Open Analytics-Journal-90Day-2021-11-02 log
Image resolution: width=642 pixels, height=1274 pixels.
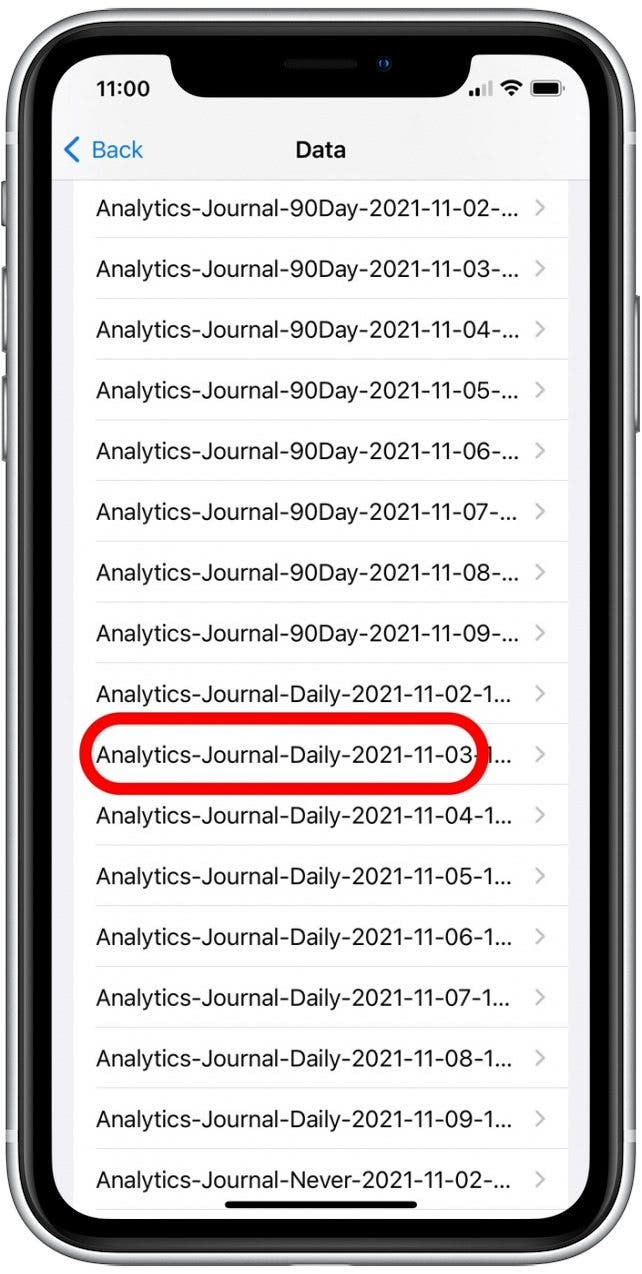[320, 208]
